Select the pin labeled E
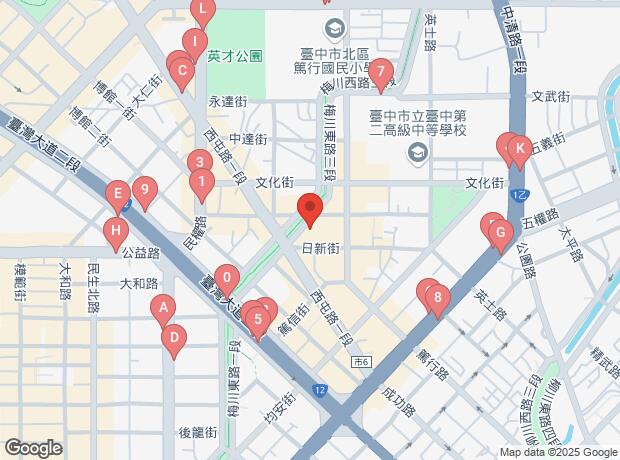This screenshot has width=620, height=460. coord(118,195)
